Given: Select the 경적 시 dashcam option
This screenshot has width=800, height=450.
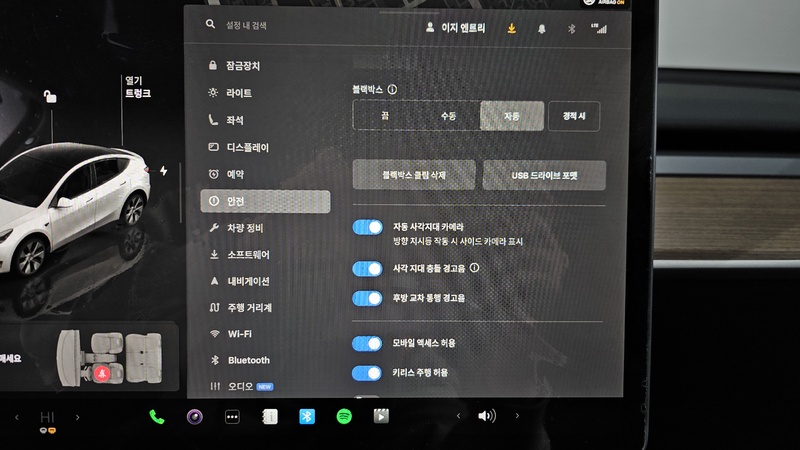Looking at the screenshot, I should (x=574, y=116).
